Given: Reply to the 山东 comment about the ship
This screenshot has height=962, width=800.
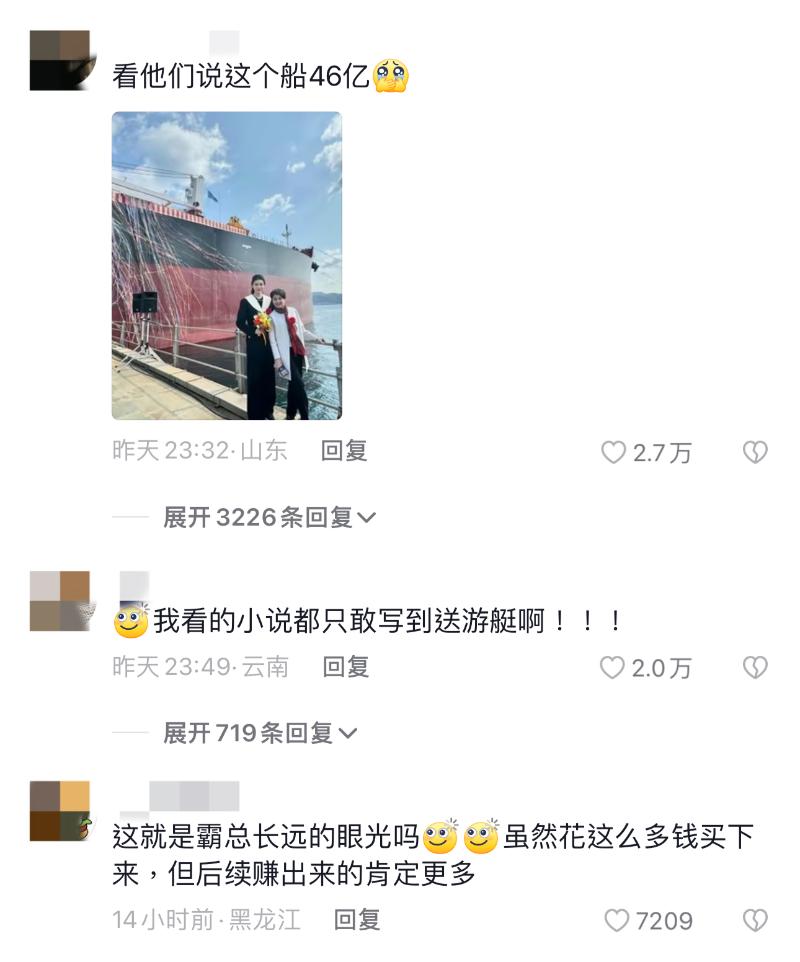Looking at the screenshot, I should [x=344, y=451].
